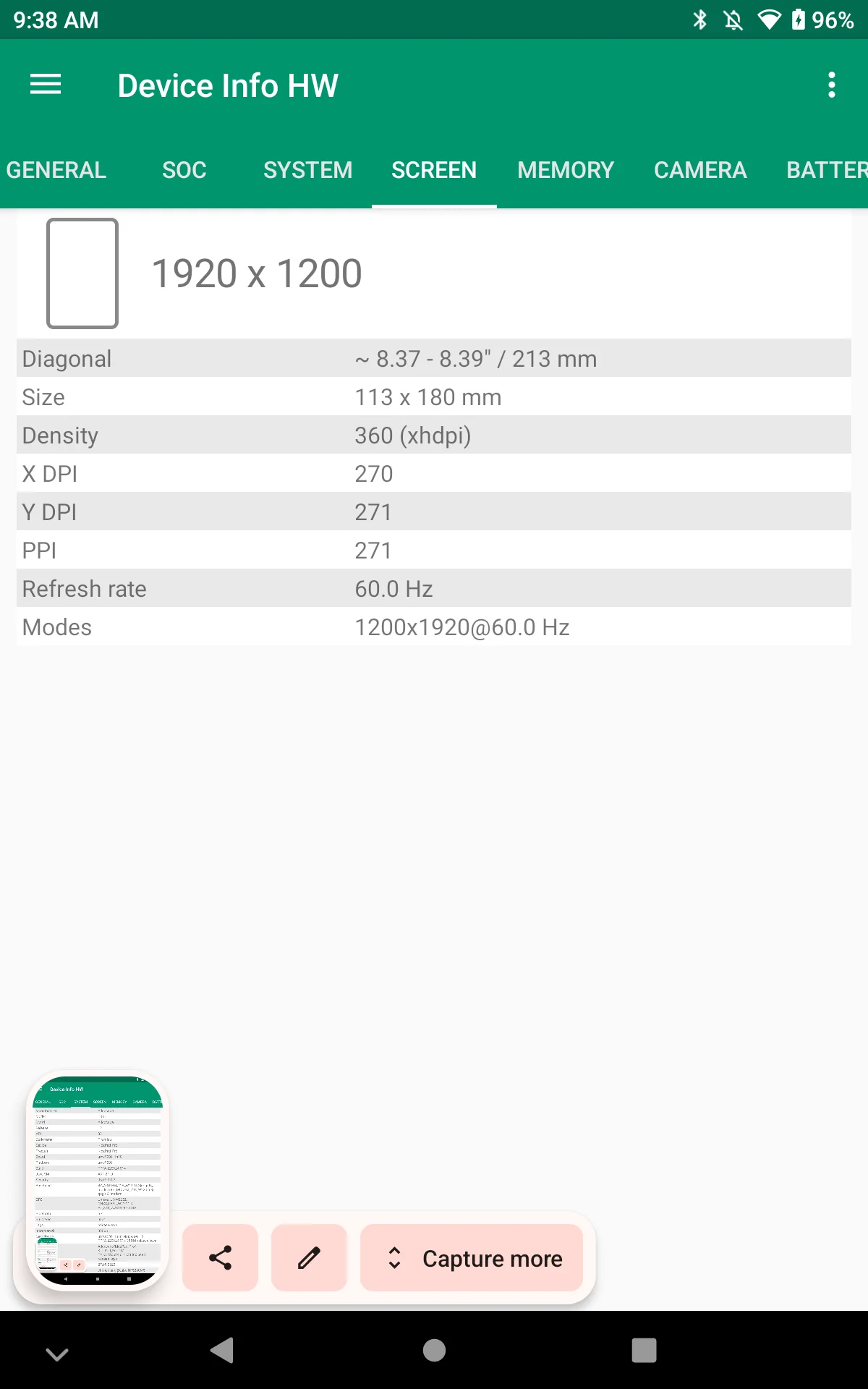Return to the home screen
The width and height of the screenshot is (868, 1389).
point(434,1350)
